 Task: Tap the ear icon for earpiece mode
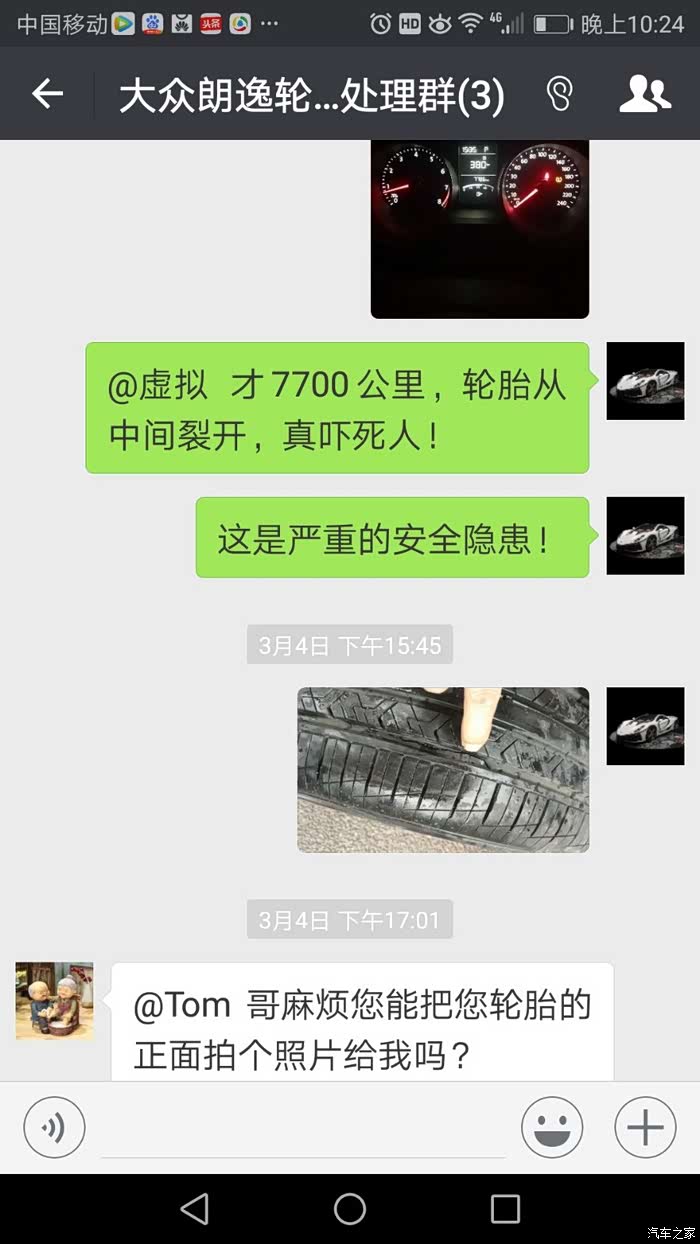pyautogui.click(x=560, y=94)
